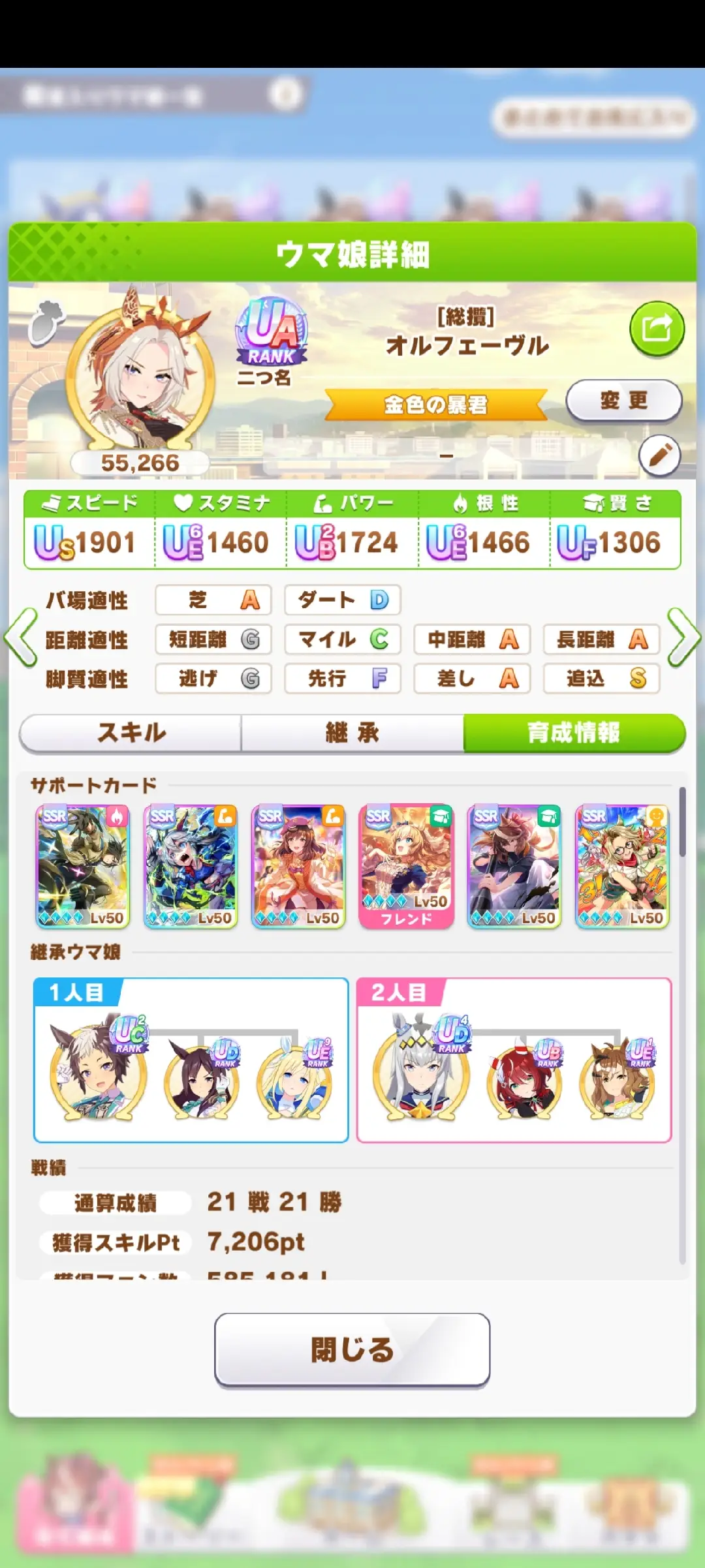View the 2人目 inheritance Uma Musume
The image size is (705, 1568).
[421, 1070]
